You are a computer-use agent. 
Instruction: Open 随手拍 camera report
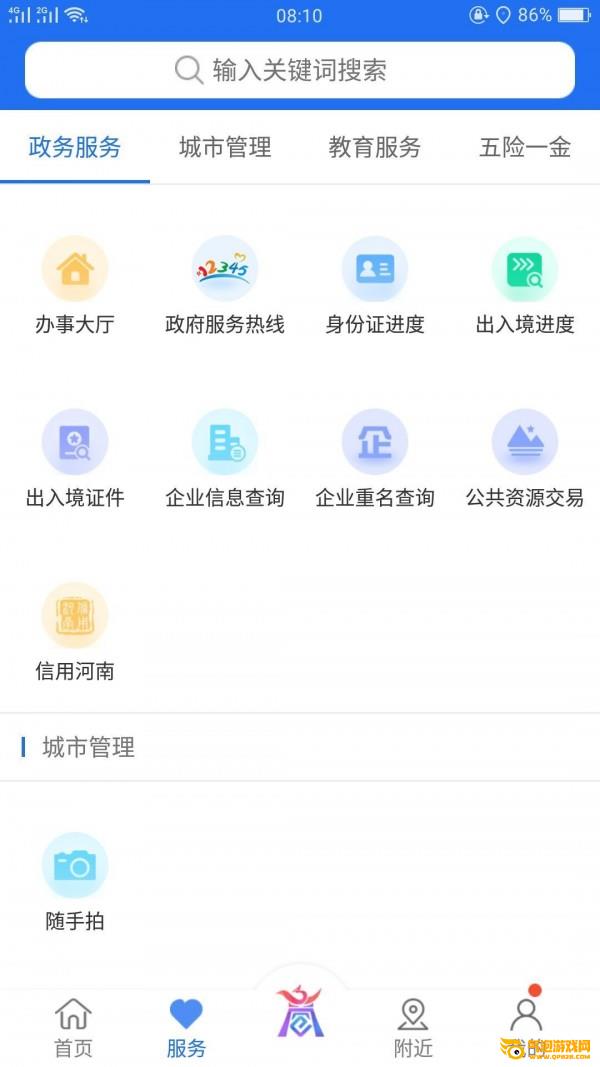(75, 883)
